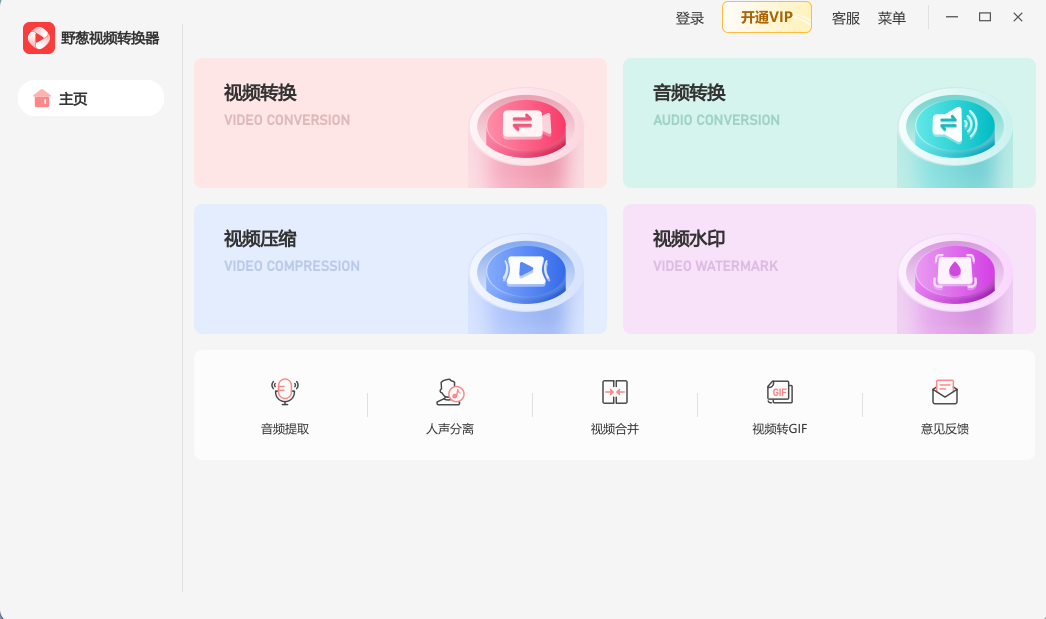Screen dimensions: 1046x619
Task: Maximize the window
Action: pos(985,17)
